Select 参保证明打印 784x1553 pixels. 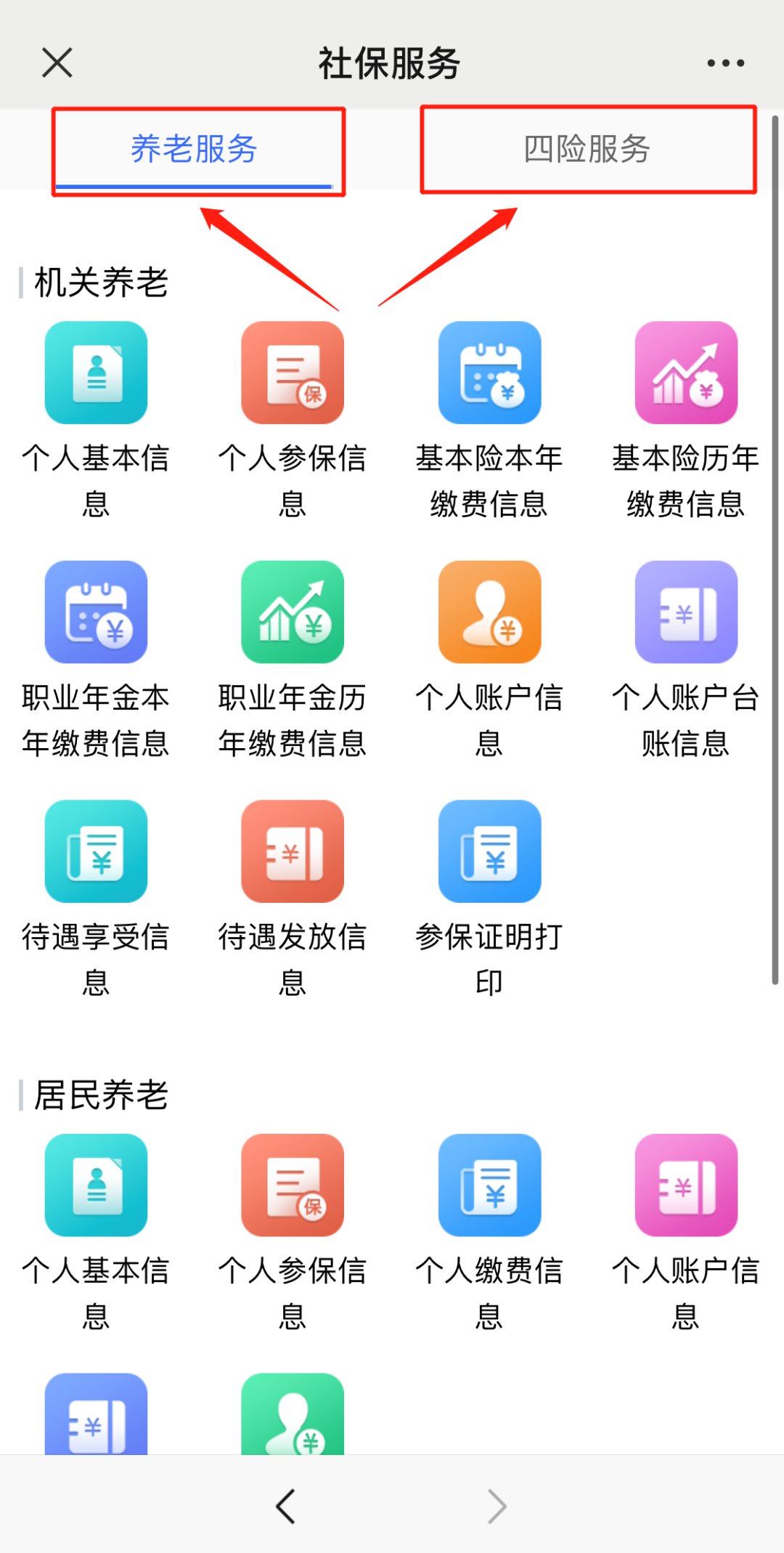tap(489, 851)
